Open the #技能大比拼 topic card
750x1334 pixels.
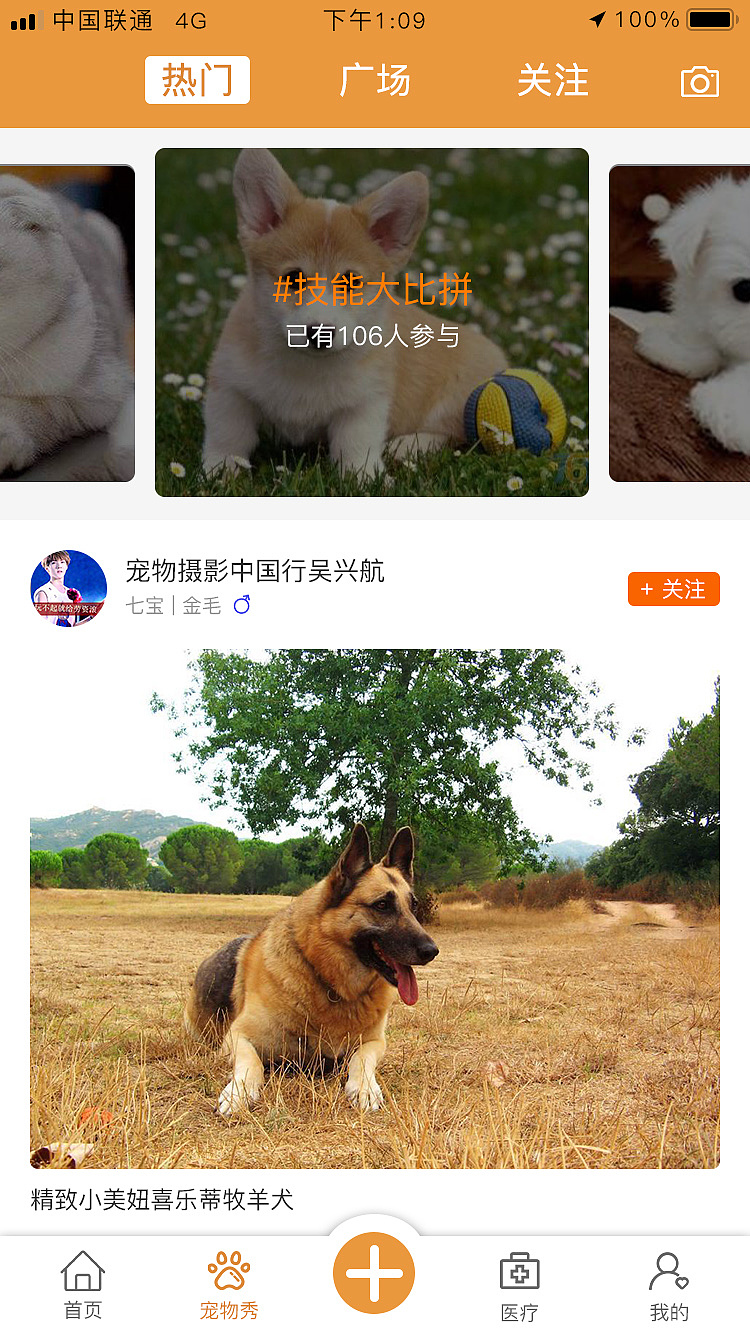click(372, 322)
